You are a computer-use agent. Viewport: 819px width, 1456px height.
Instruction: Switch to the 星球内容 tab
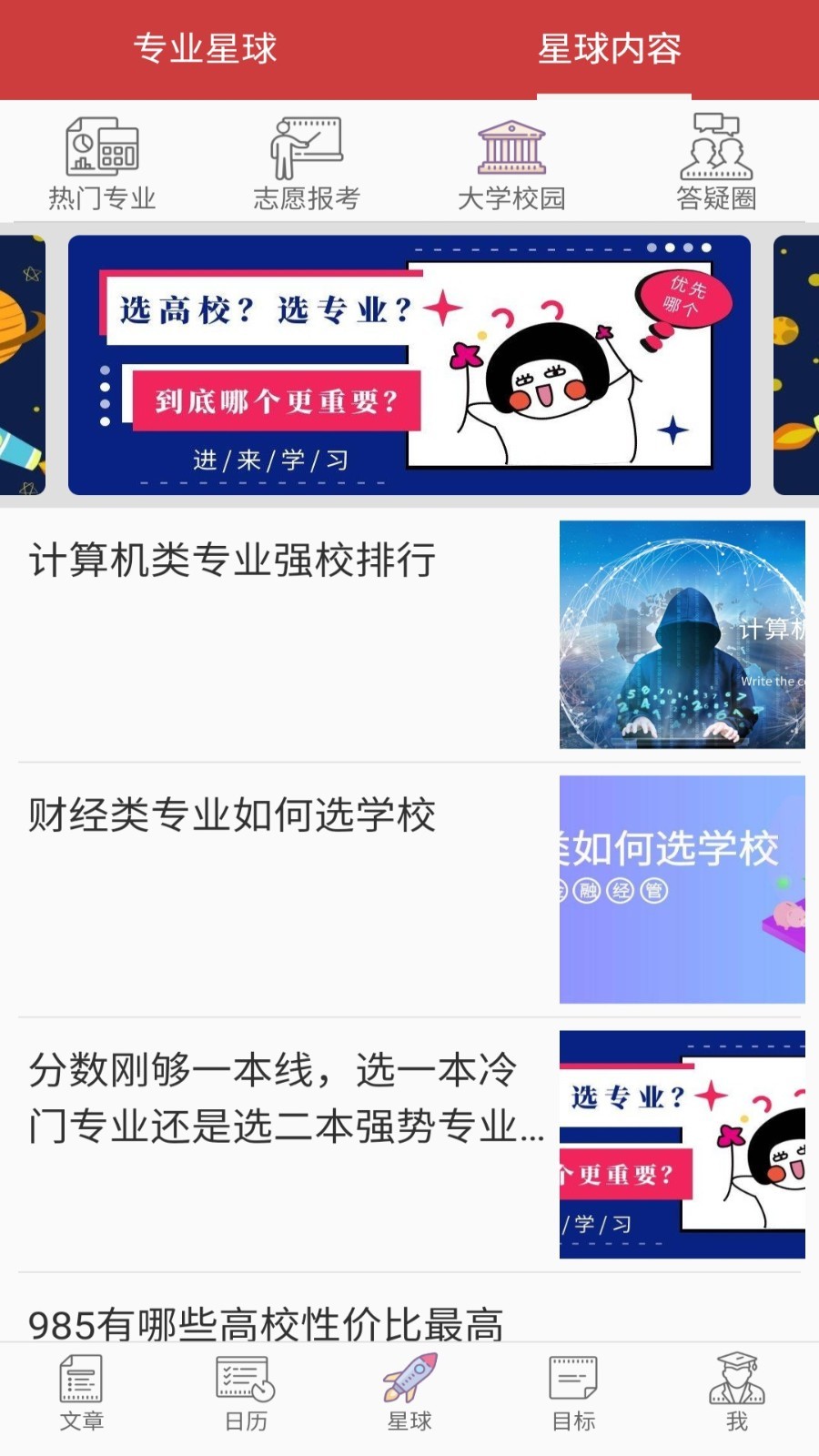tap(613, 50)
